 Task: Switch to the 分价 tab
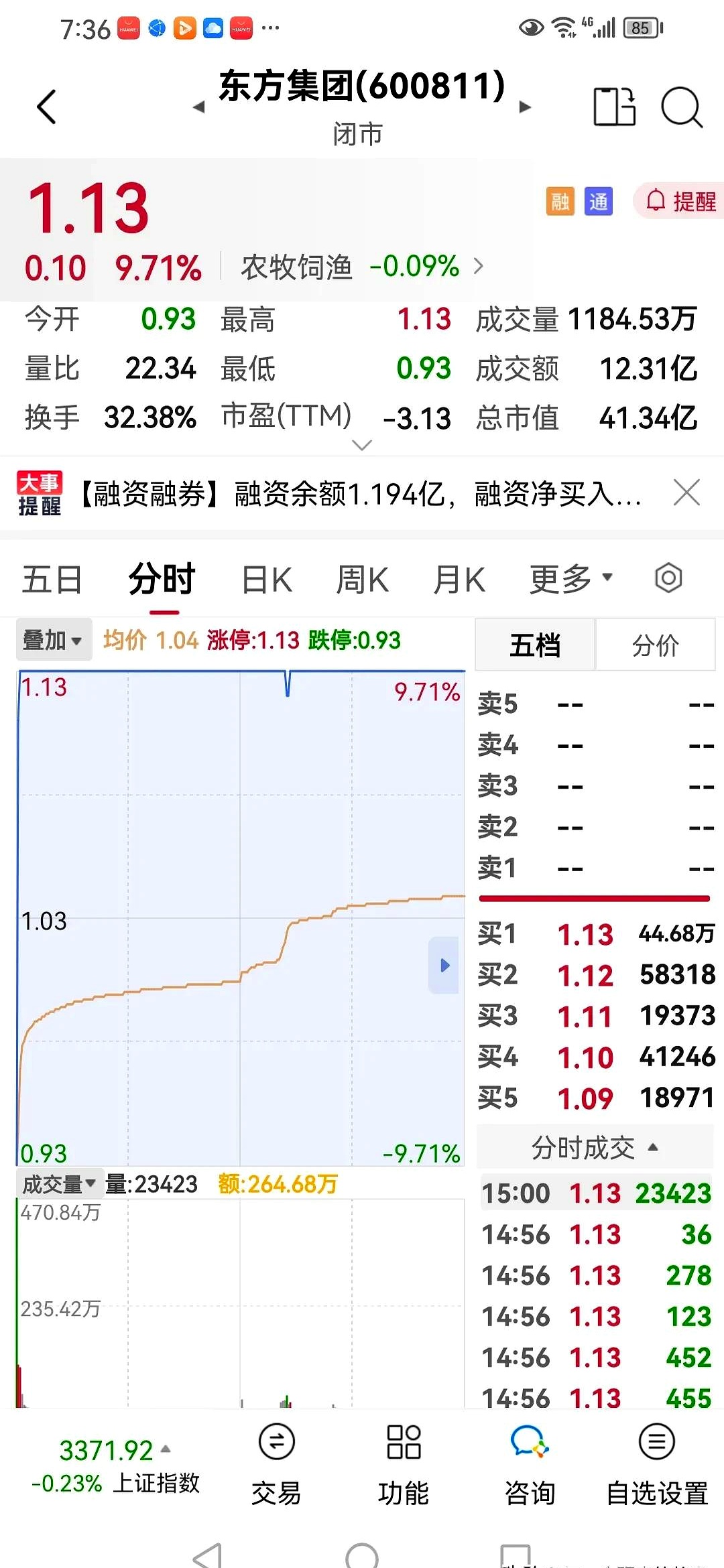point(655,646)
